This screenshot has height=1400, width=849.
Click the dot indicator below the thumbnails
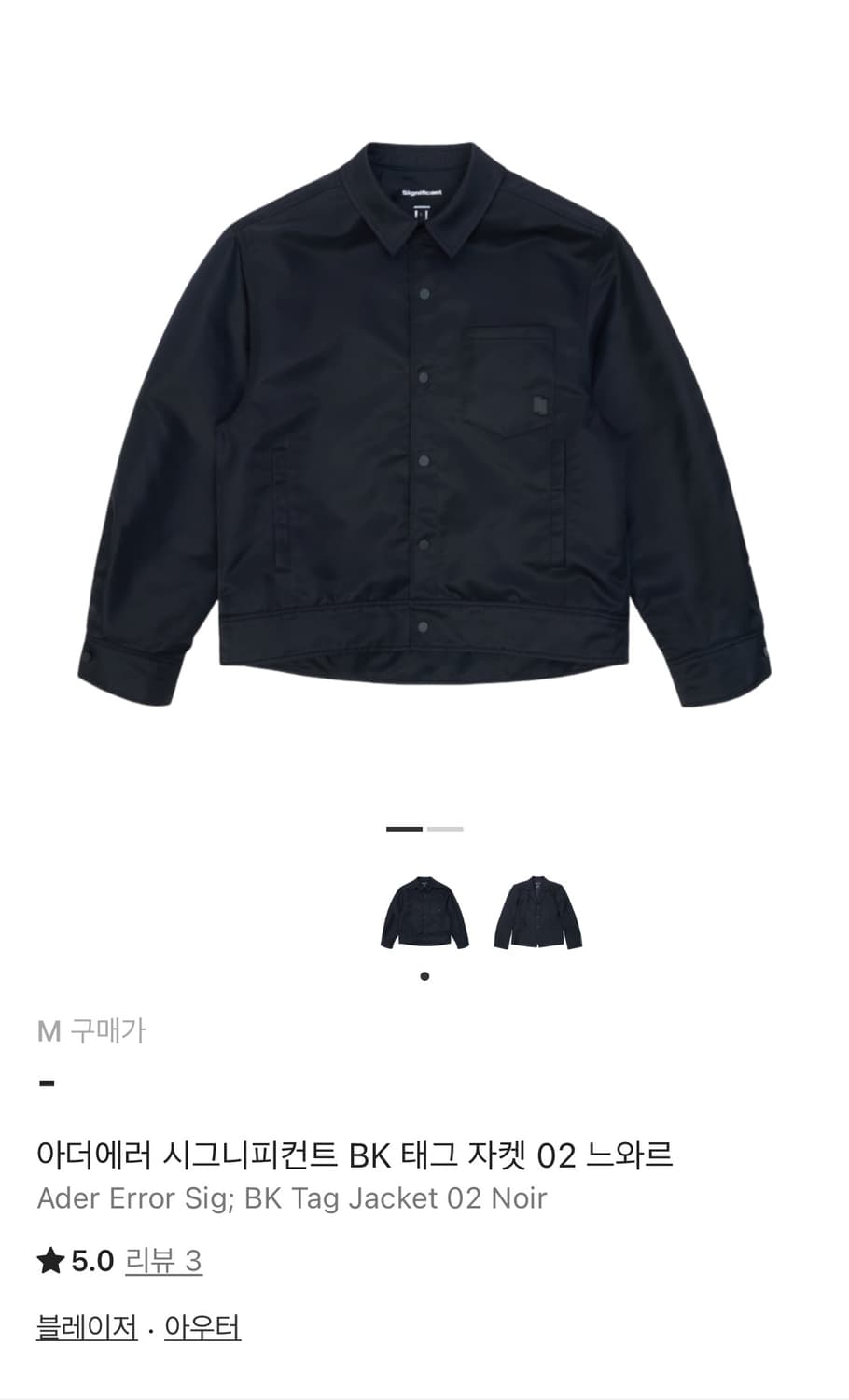pyautogui.click(x=424, y=974)
